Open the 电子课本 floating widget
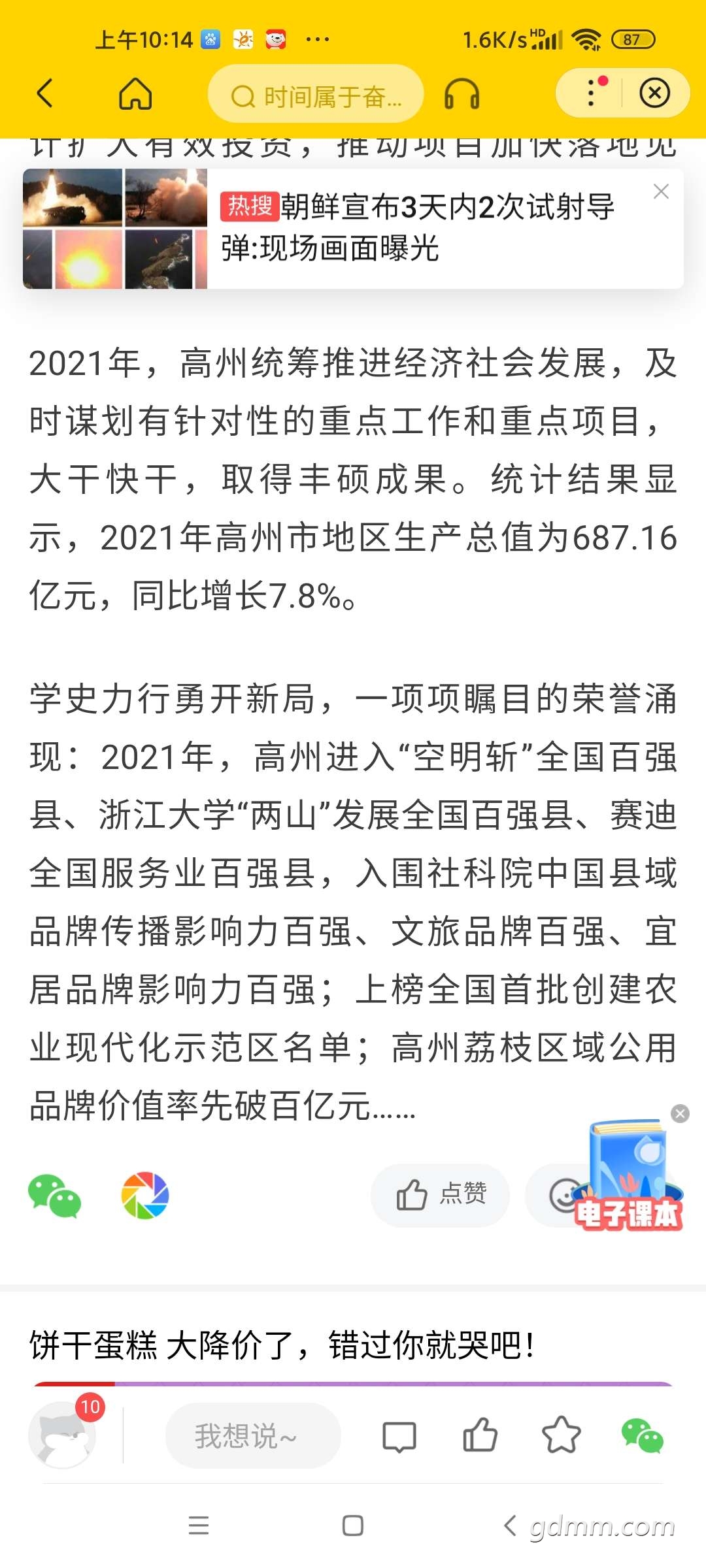706x1568 pixels. click(629, 1177)
